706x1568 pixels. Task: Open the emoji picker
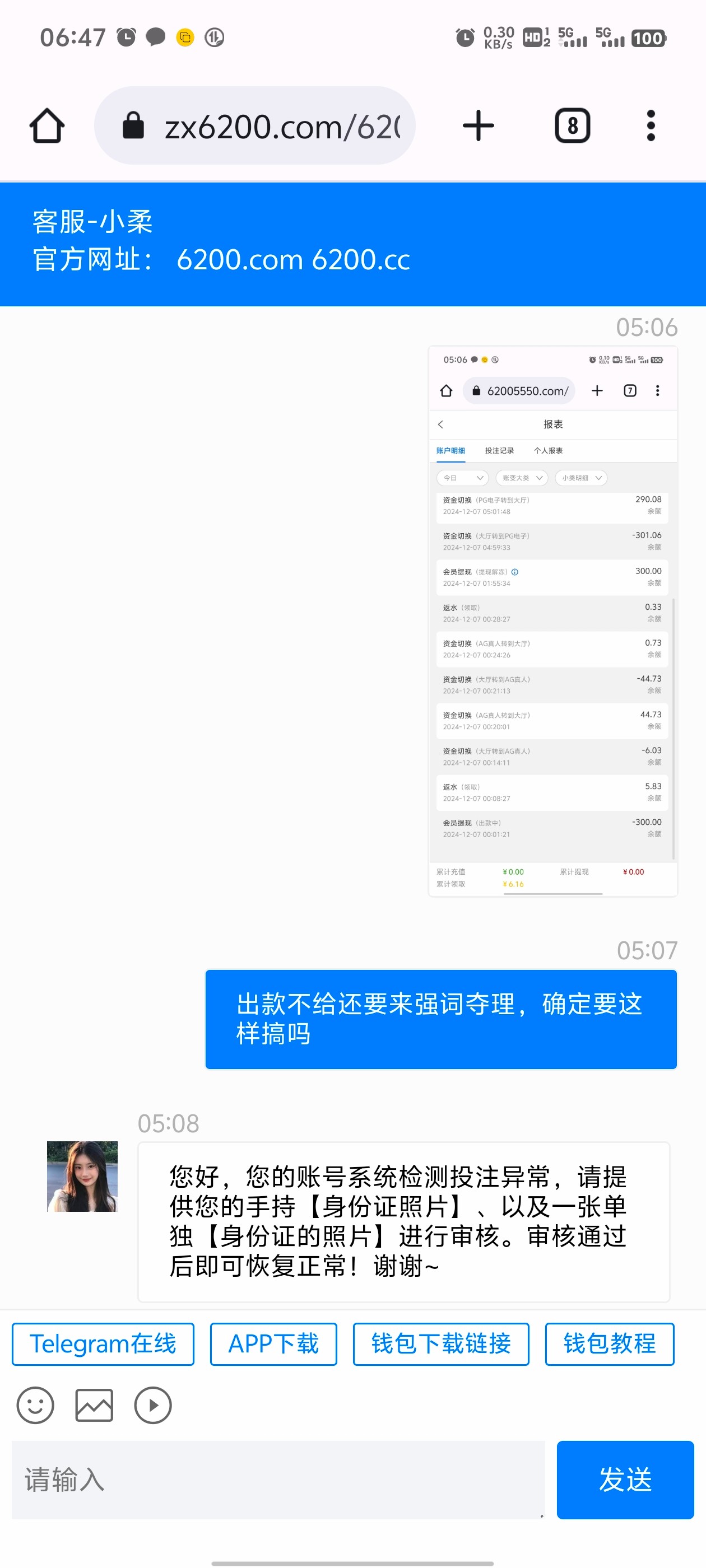[35, 1406]
